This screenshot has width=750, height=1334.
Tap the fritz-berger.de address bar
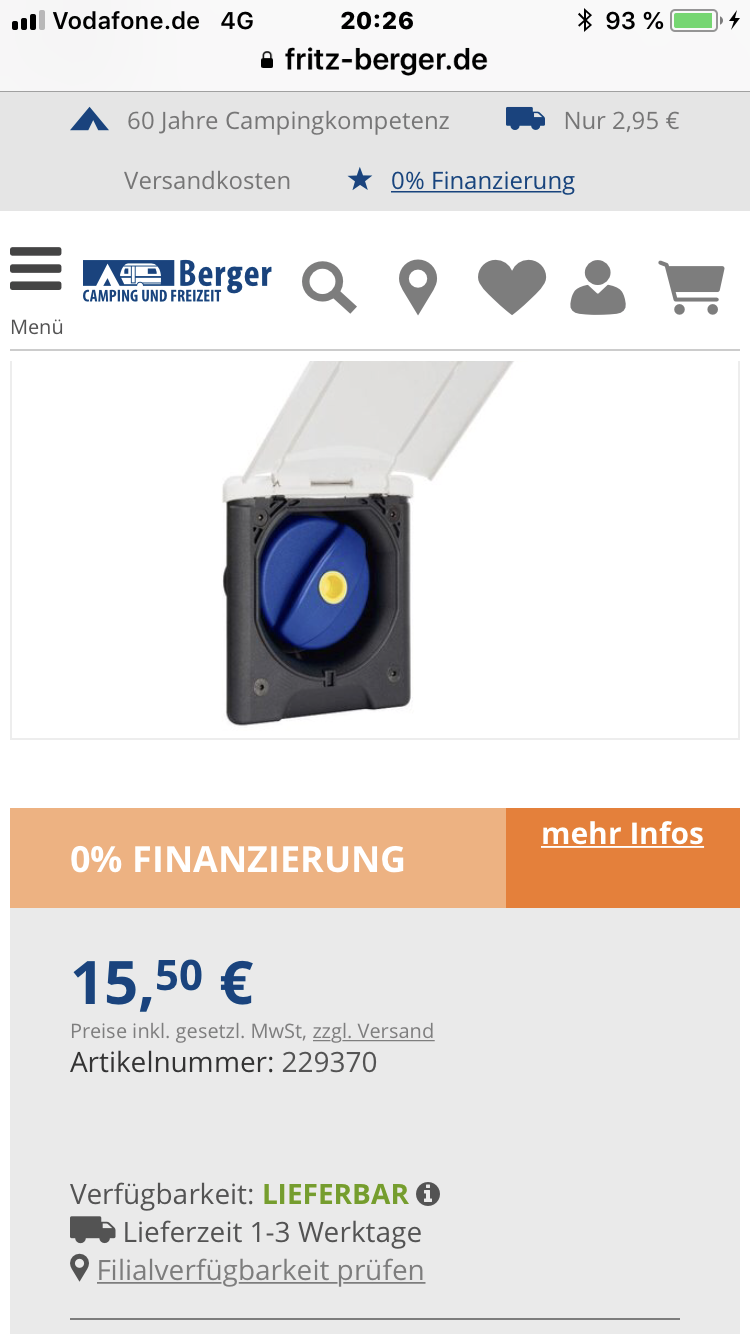tap(374, 60)
